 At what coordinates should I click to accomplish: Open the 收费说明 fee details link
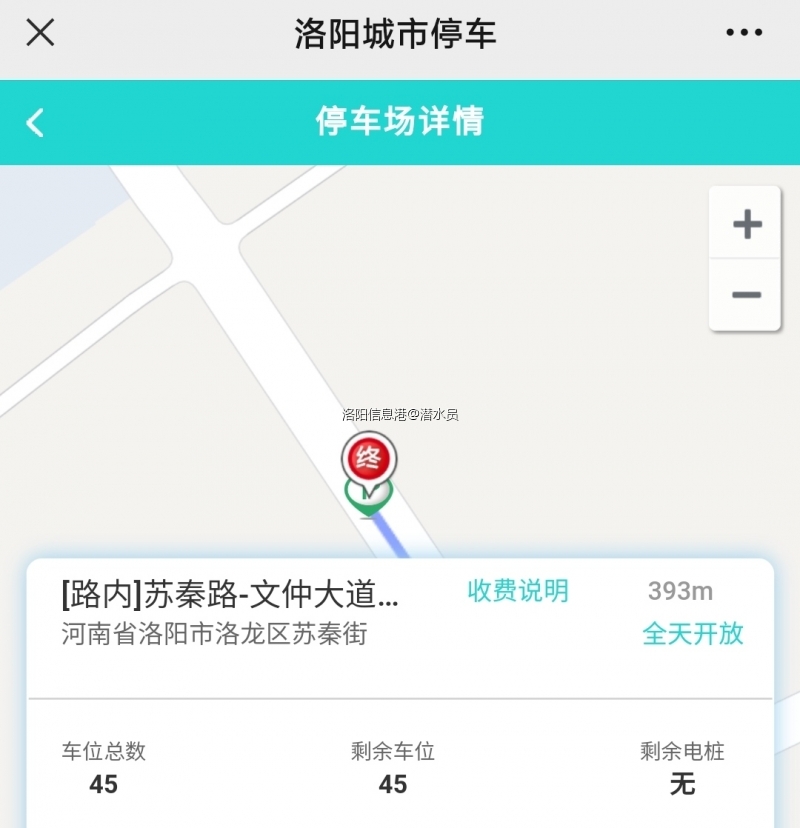[x=518, y=591]
